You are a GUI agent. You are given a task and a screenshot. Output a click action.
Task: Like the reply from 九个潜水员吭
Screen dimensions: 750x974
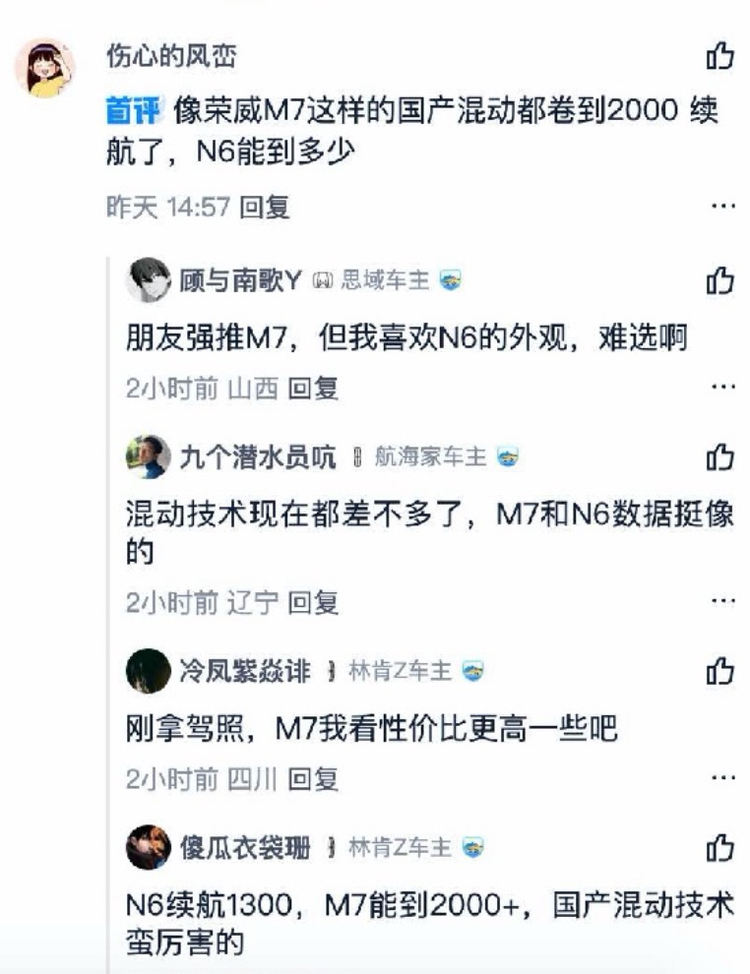pos(720,457)
